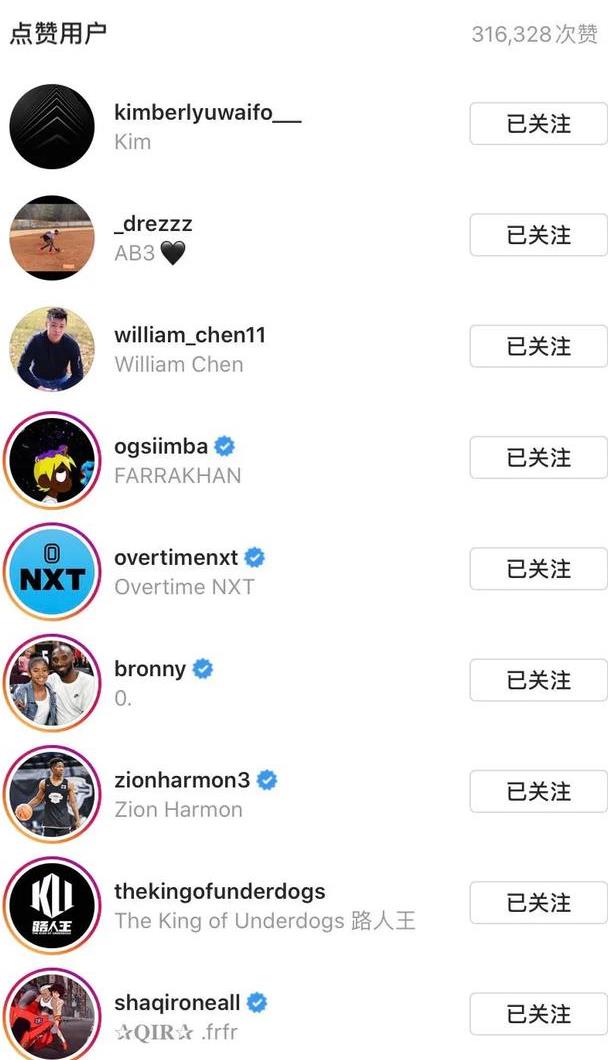Tap 已关注 next to overtimenxt
The image size is (608, 1060).
point(538,569)
